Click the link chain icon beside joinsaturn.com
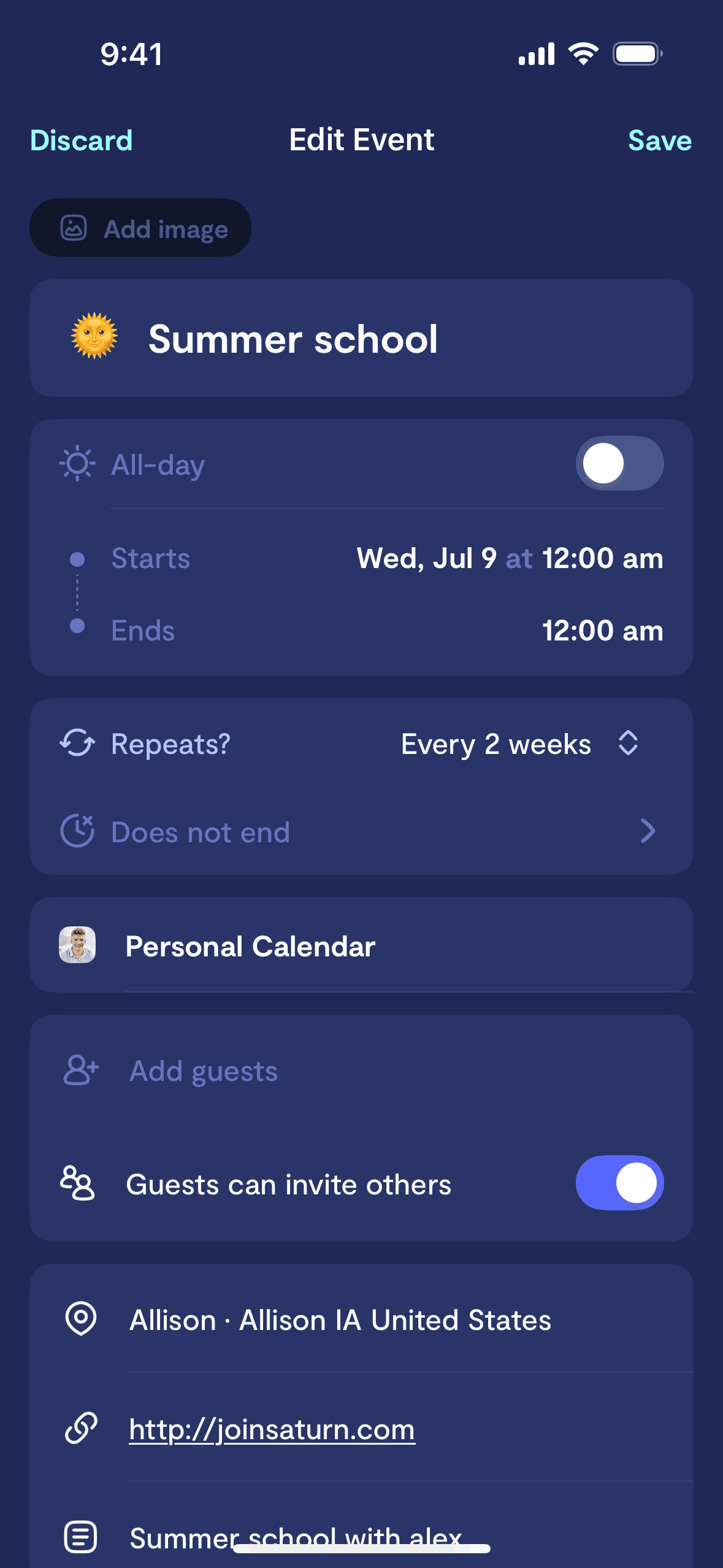This screenshot has width=723, height=1568. (x=80, y=1428)
